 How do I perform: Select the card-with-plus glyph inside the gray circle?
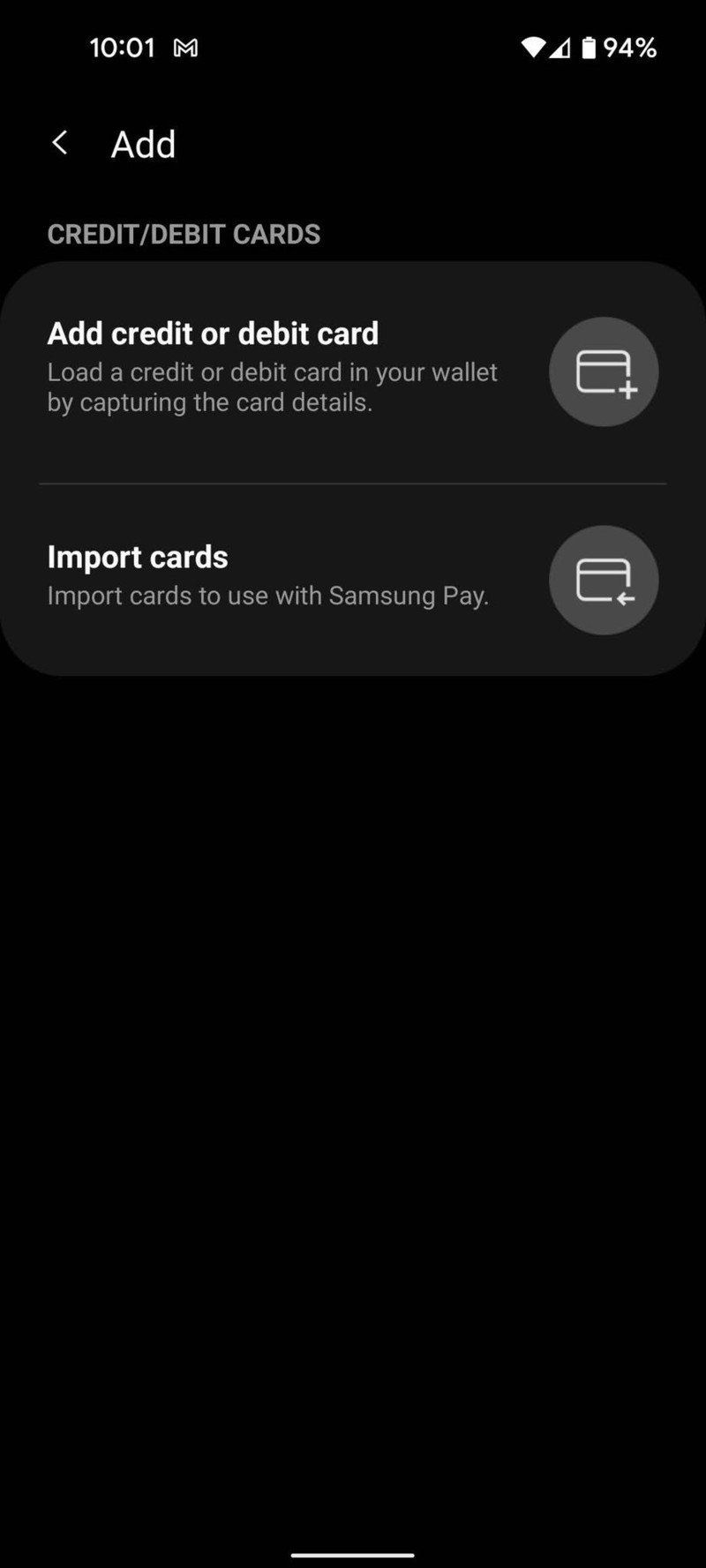[x=604, y=371]
